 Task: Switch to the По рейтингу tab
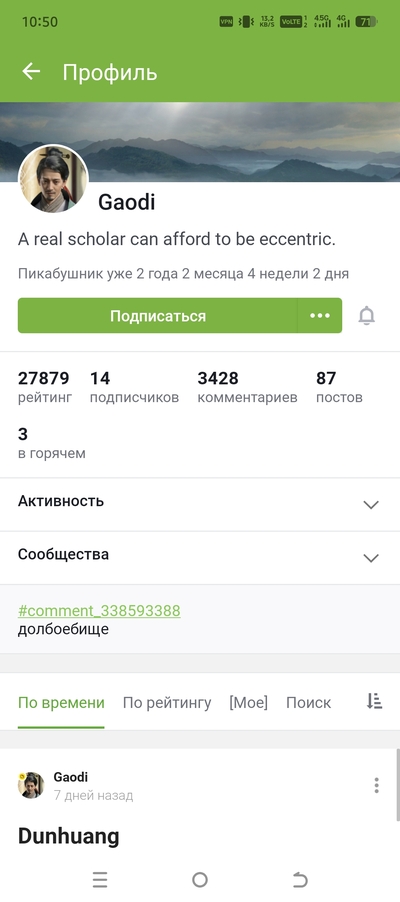click(x=167, y=702)
